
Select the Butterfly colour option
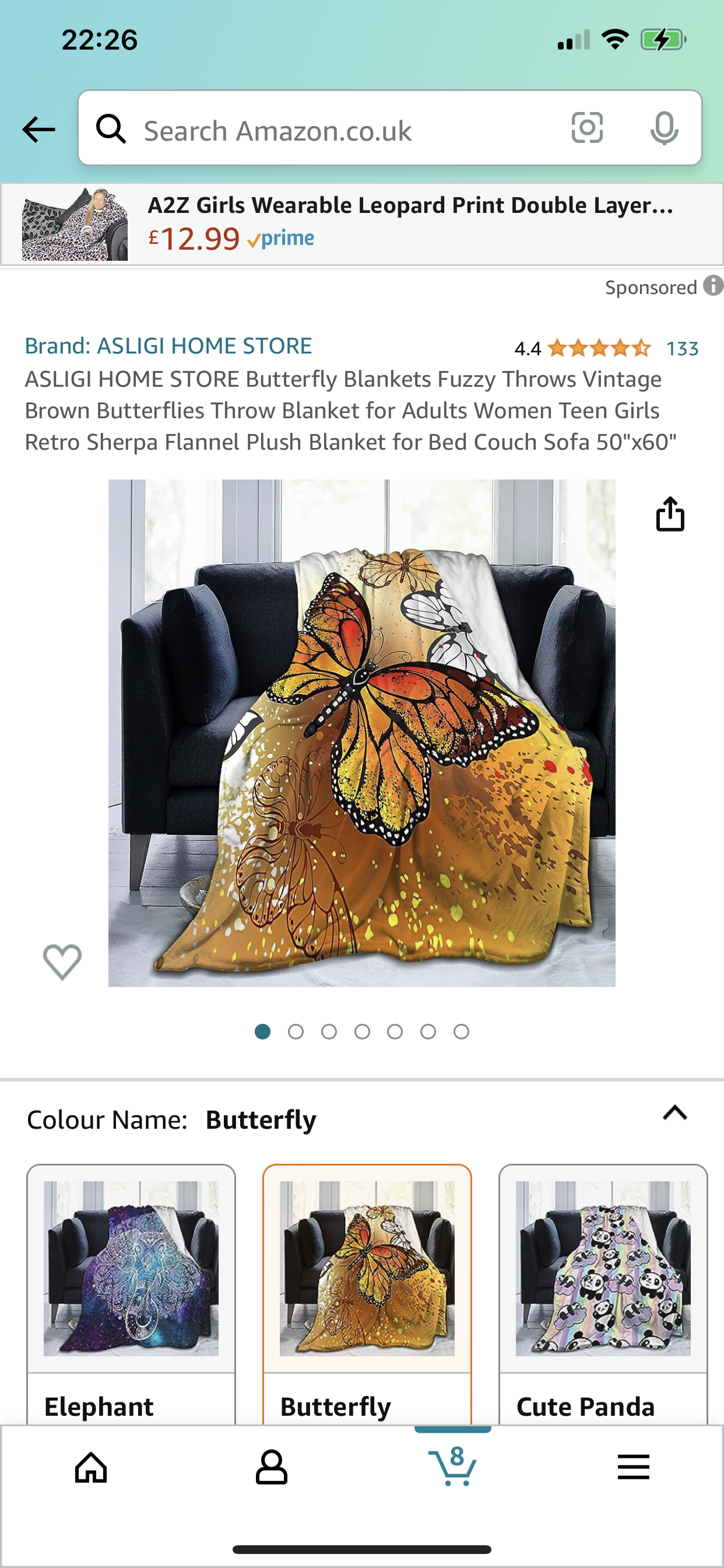click(x=367, y=1293)
